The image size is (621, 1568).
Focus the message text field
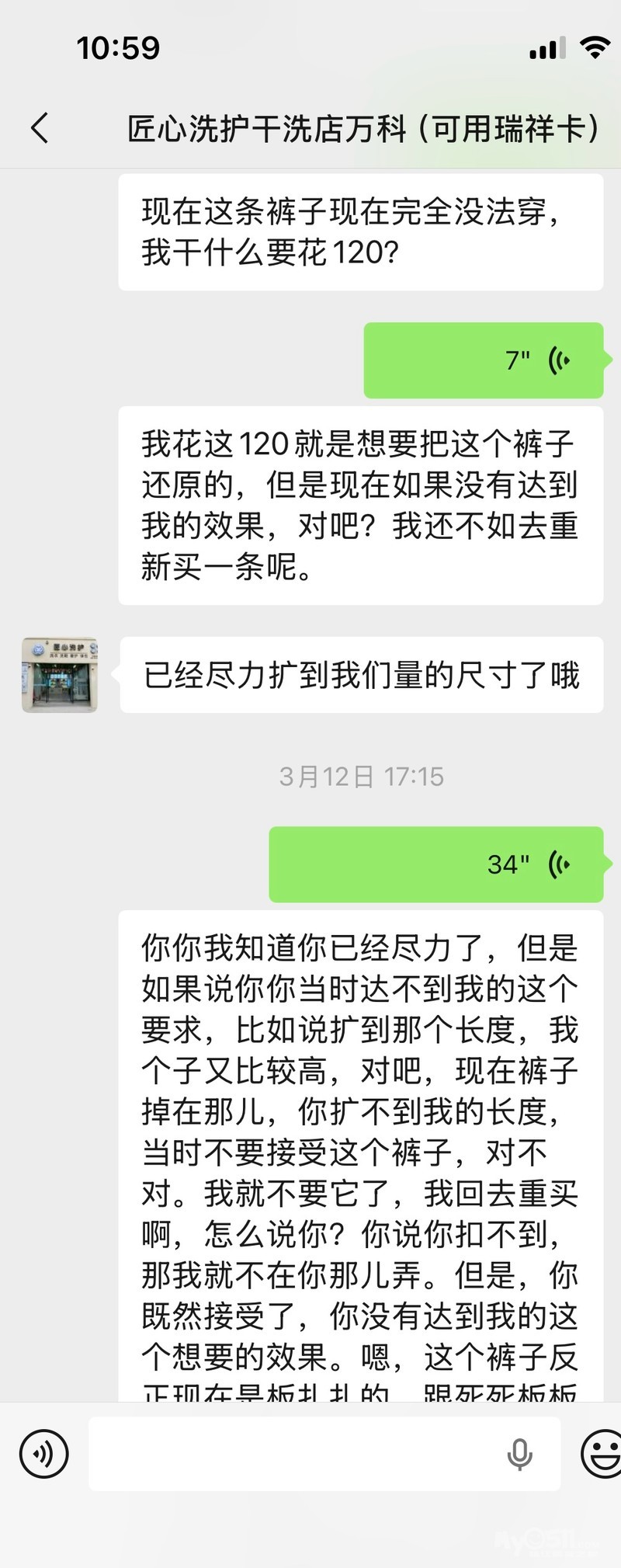click(295, 1454)
